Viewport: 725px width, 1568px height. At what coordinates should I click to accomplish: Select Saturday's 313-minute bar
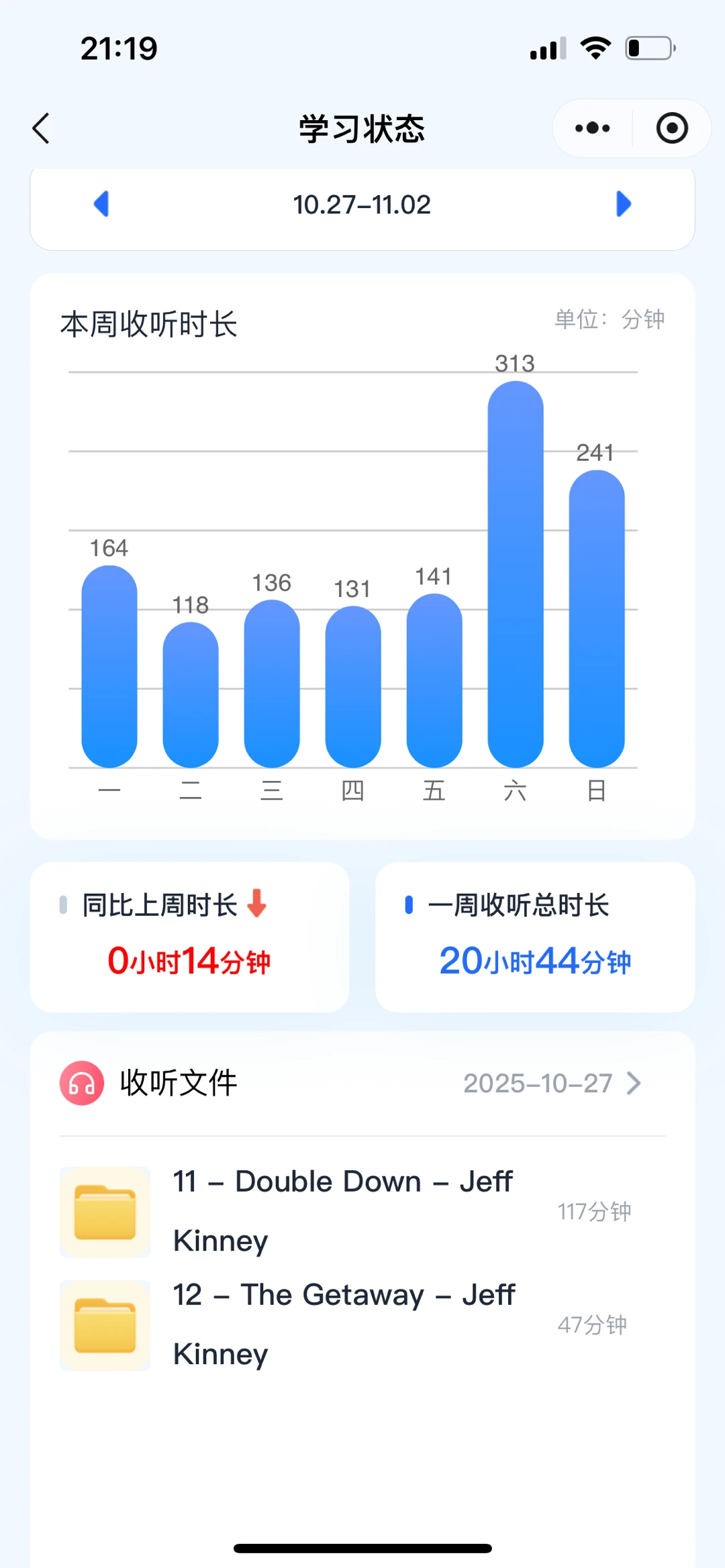515,574
